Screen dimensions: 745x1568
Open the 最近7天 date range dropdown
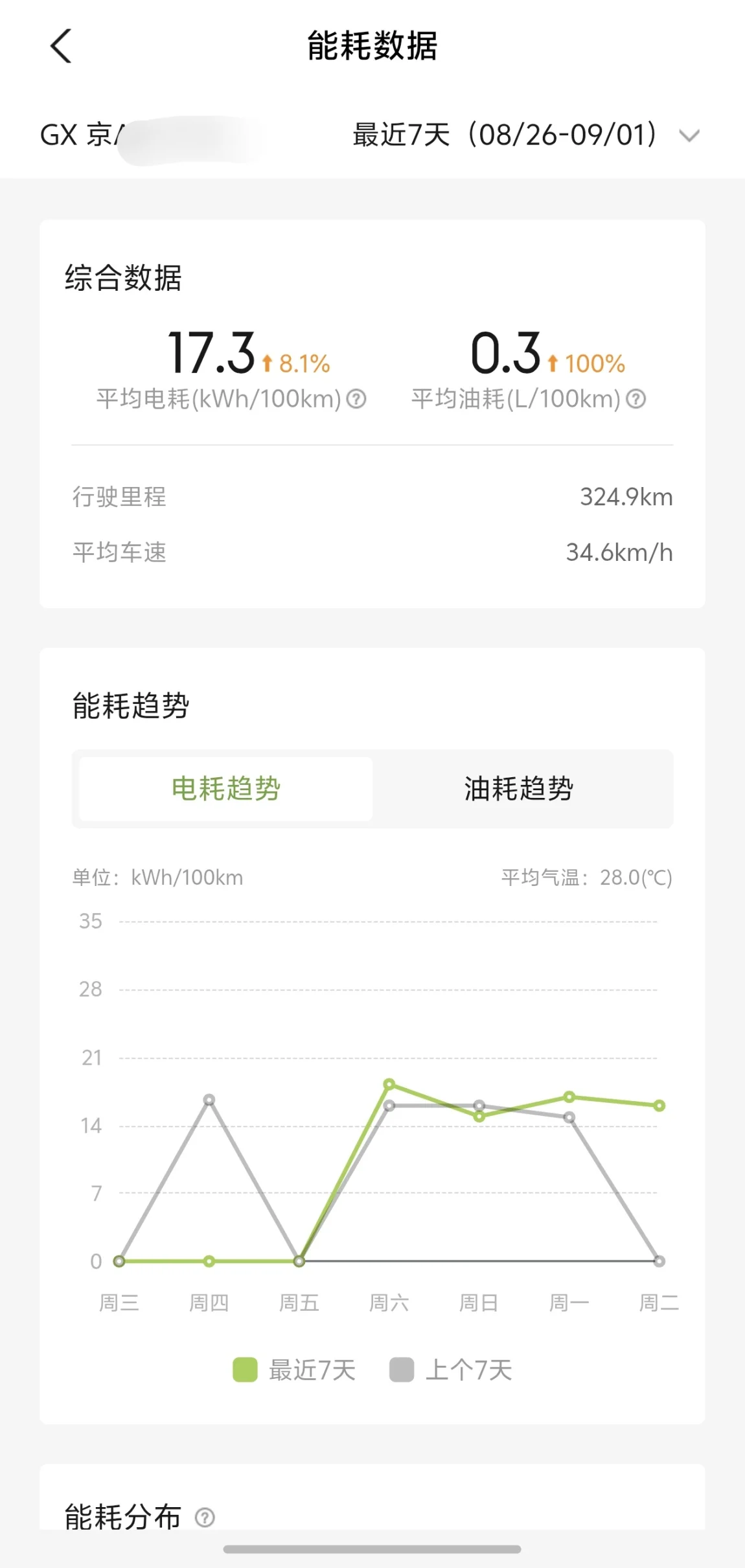coord(526,135)
